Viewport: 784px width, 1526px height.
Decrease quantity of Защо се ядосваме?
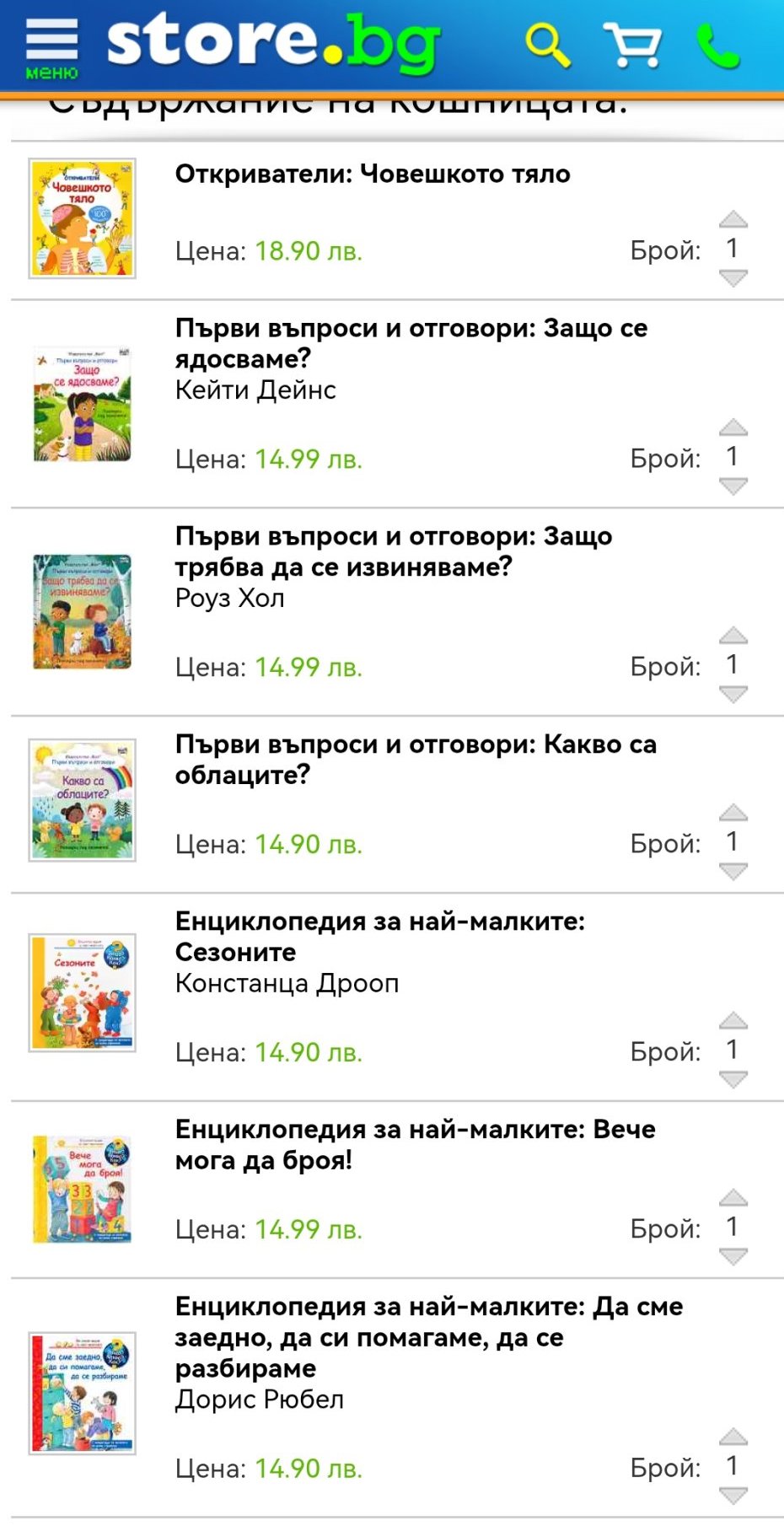733,486
